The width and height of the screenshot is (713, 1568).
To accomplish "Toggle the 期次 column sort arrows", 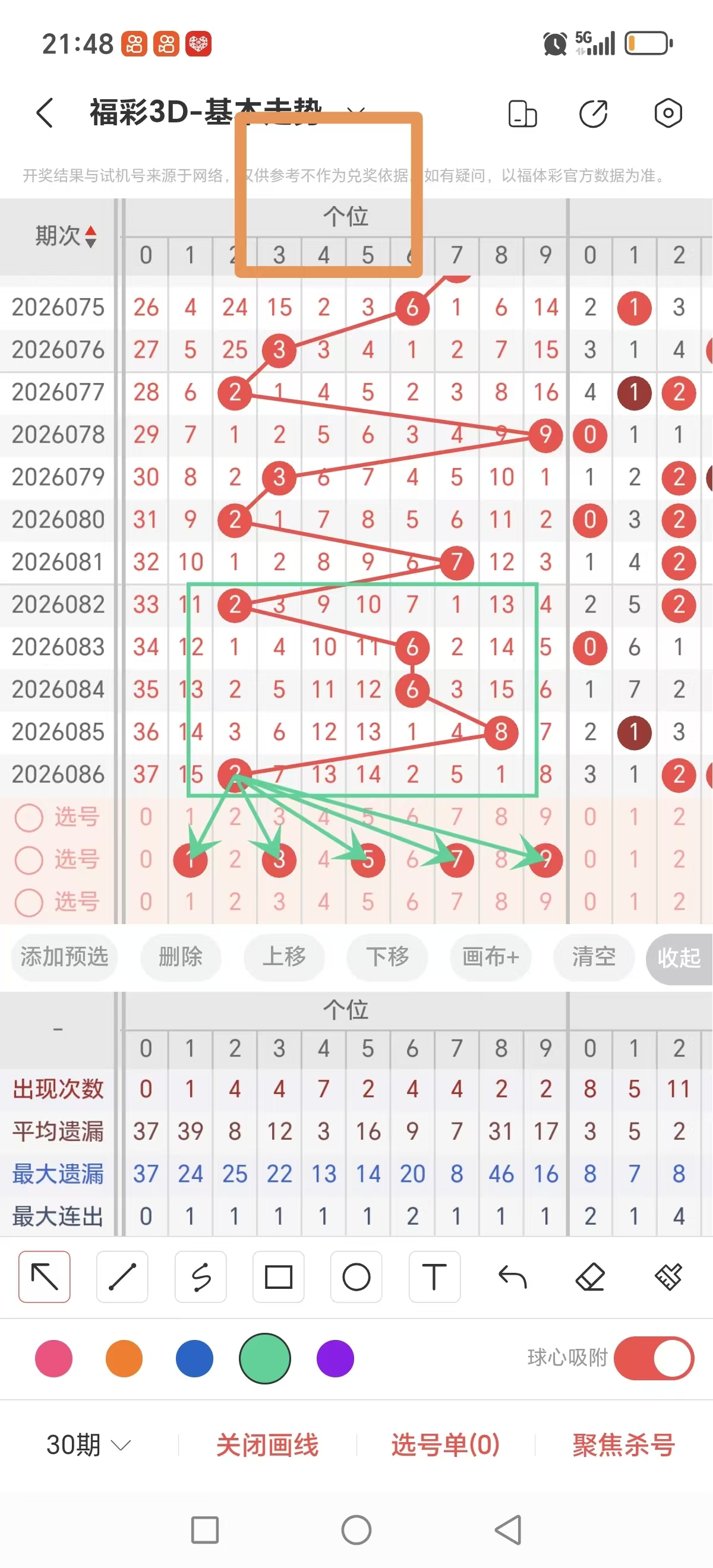I will [90, 238].
